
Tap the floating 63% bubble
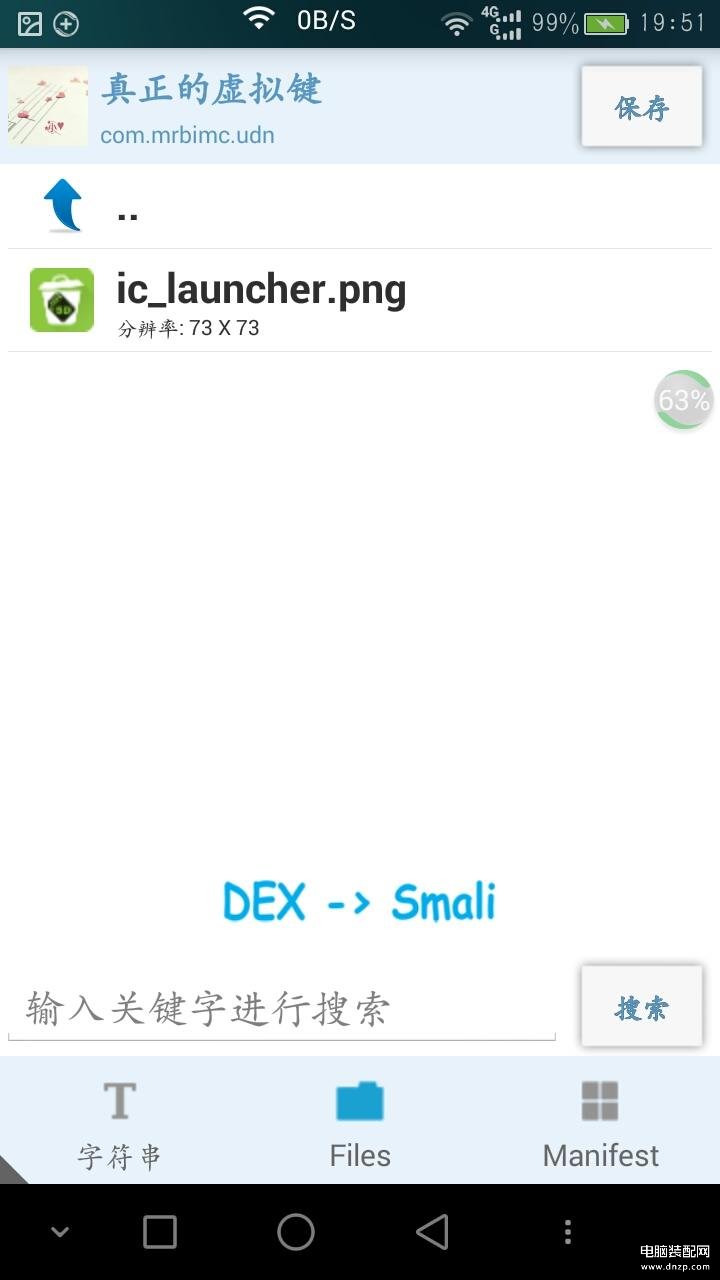[684, 400]
